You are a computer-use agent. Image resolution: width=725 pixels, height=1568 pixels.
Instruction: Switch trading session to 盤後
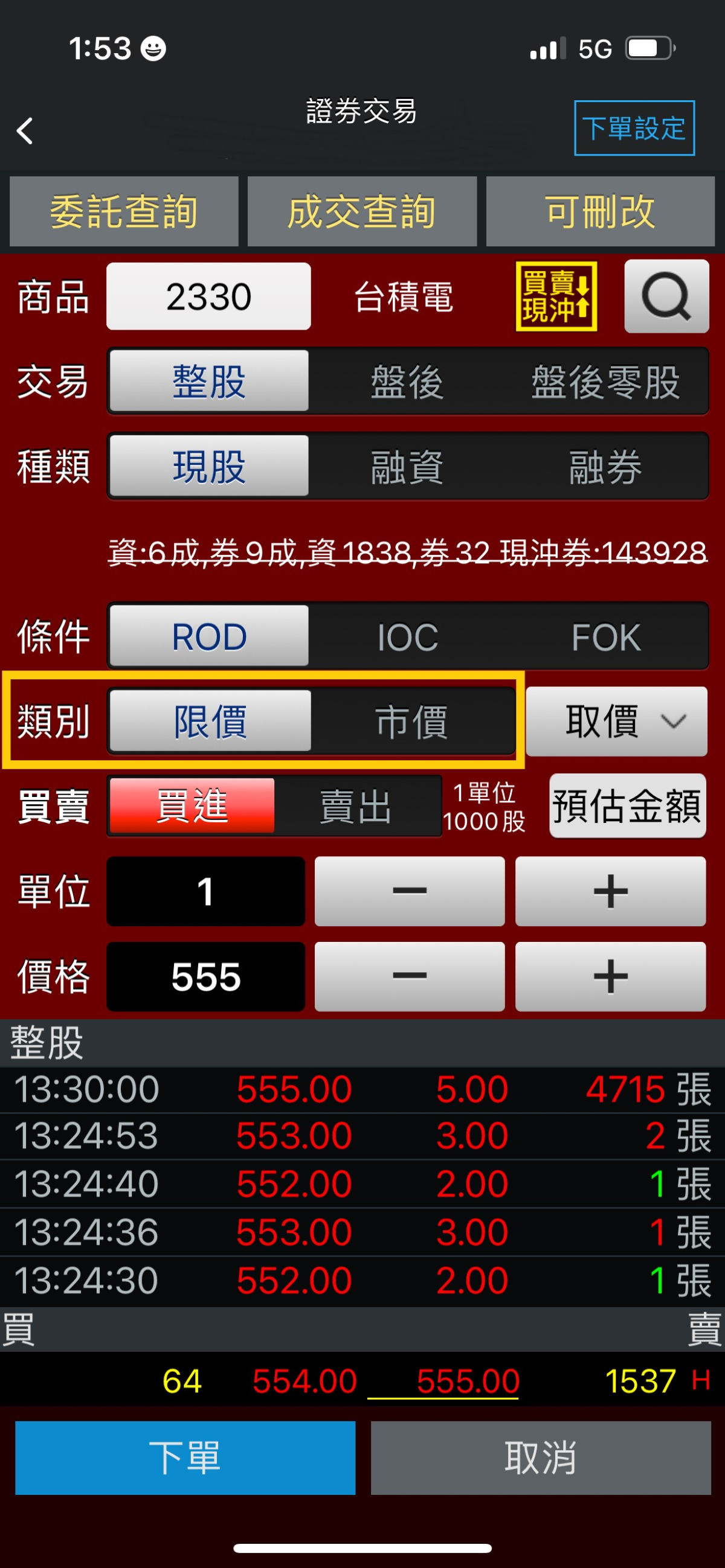click(x=407, y=382)
